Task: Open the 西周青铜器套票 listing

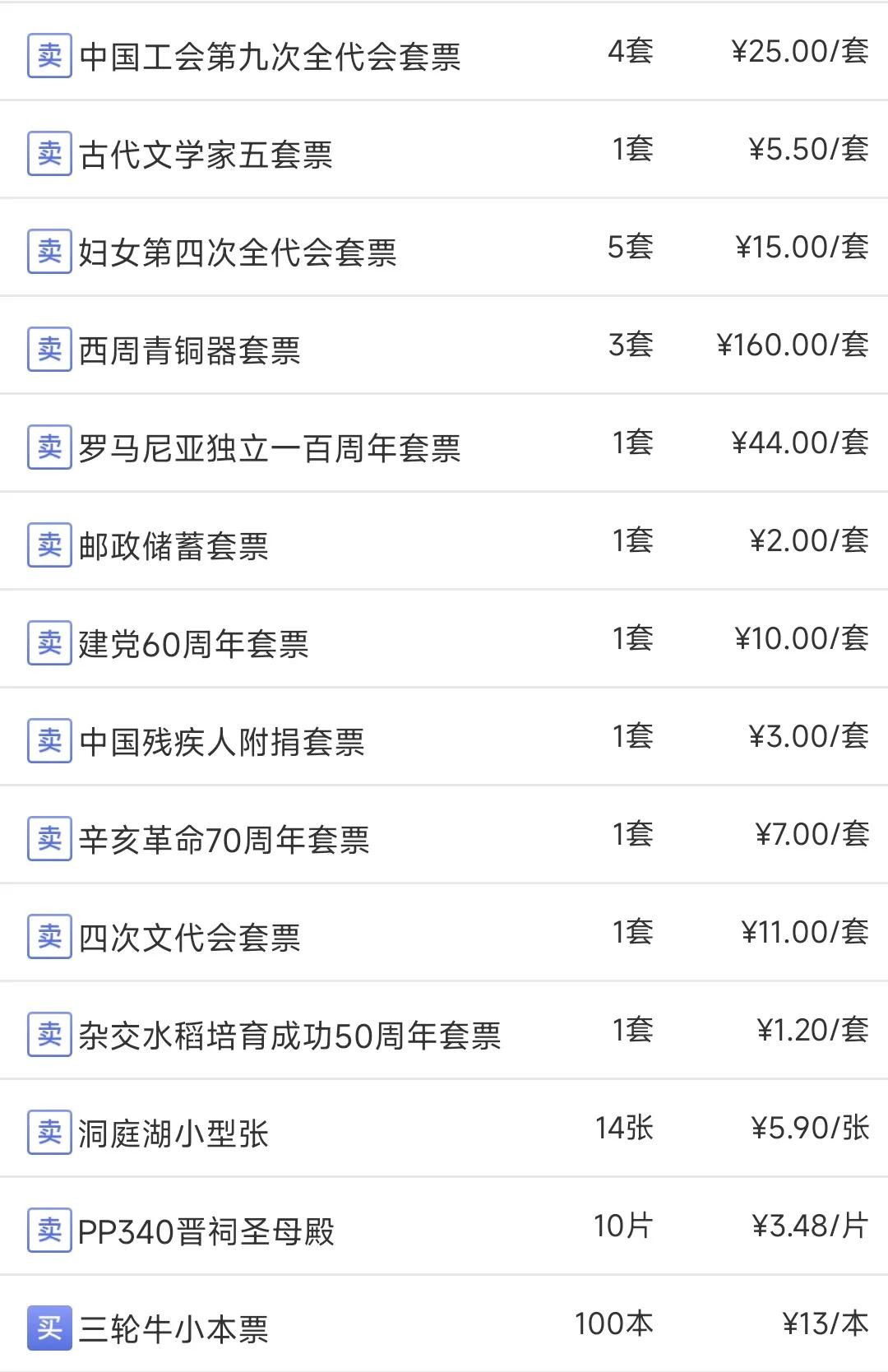Action: pos(190,350)
